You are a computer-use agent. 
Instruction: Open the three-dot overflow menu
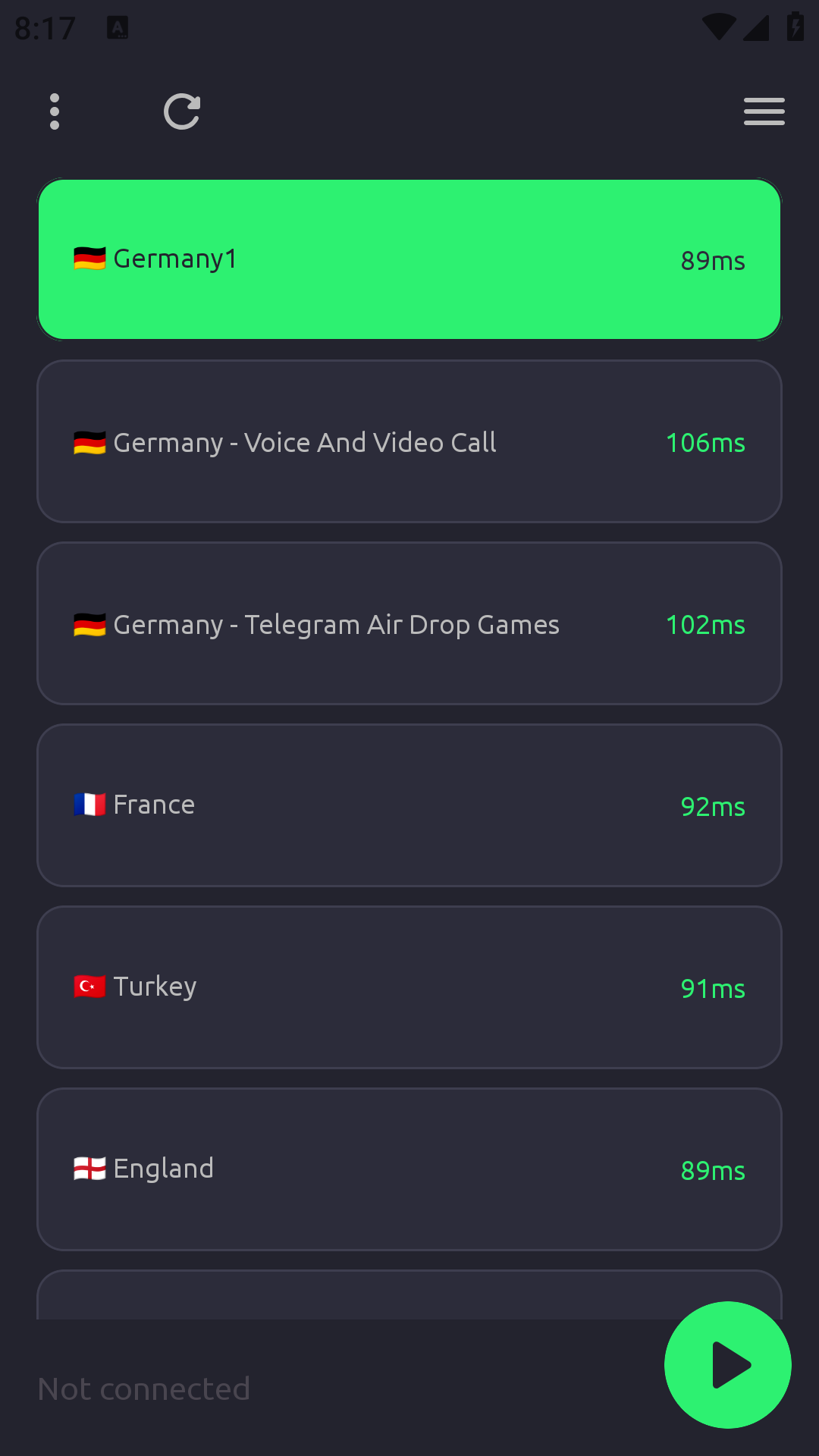(x=55, y=112)
